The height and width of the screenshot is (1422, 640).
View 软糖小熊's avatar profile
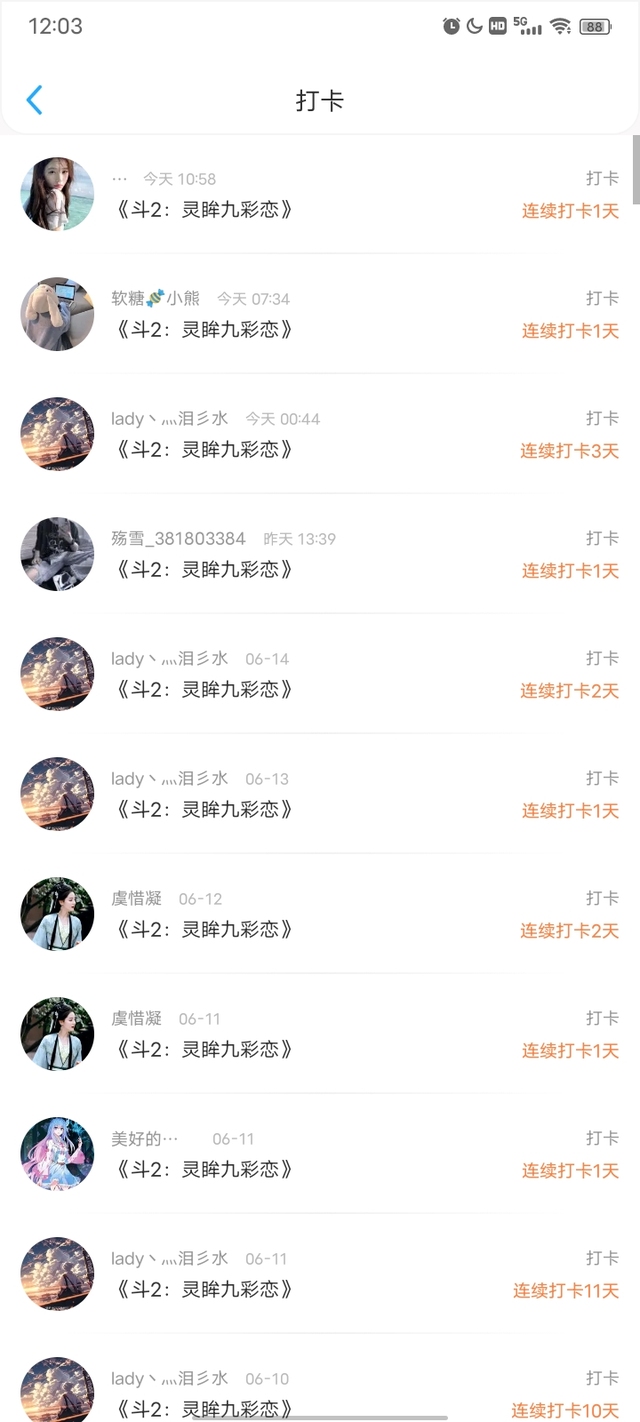pyautogui.click(x=57, y=314)
